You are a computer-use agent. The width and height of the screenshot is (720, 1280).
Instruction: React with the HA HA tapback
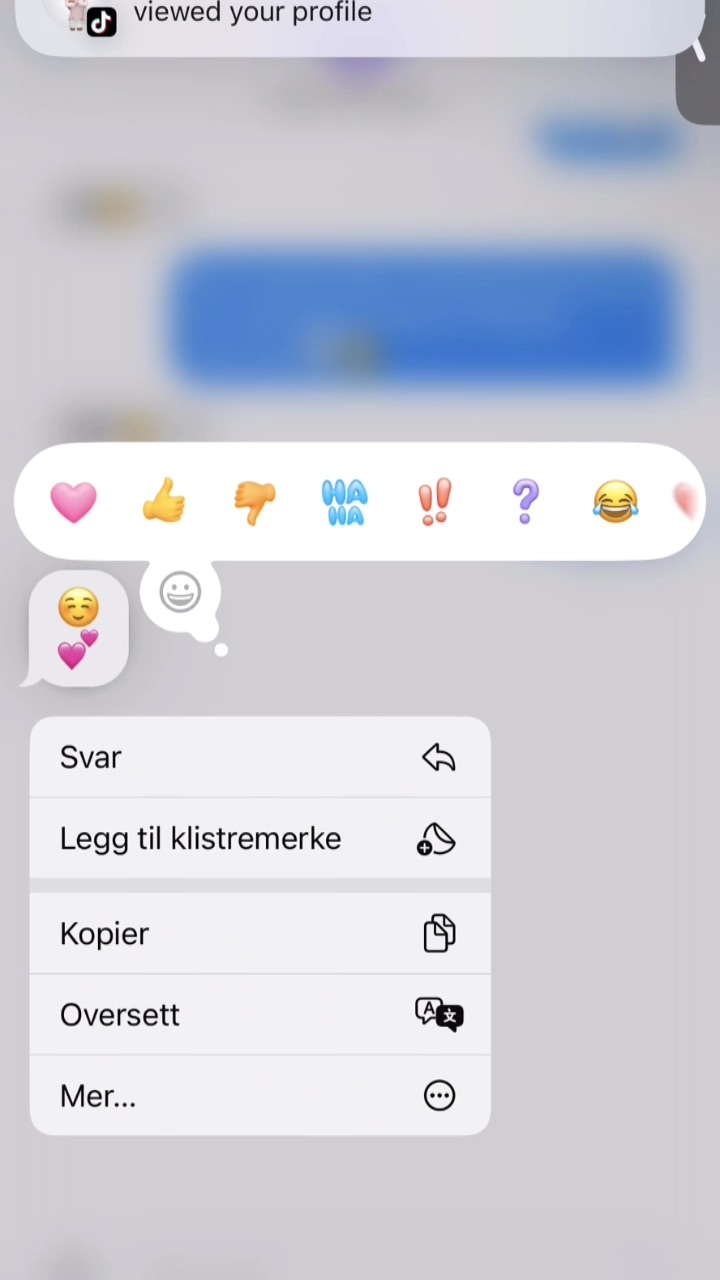(x=344, y=502)
